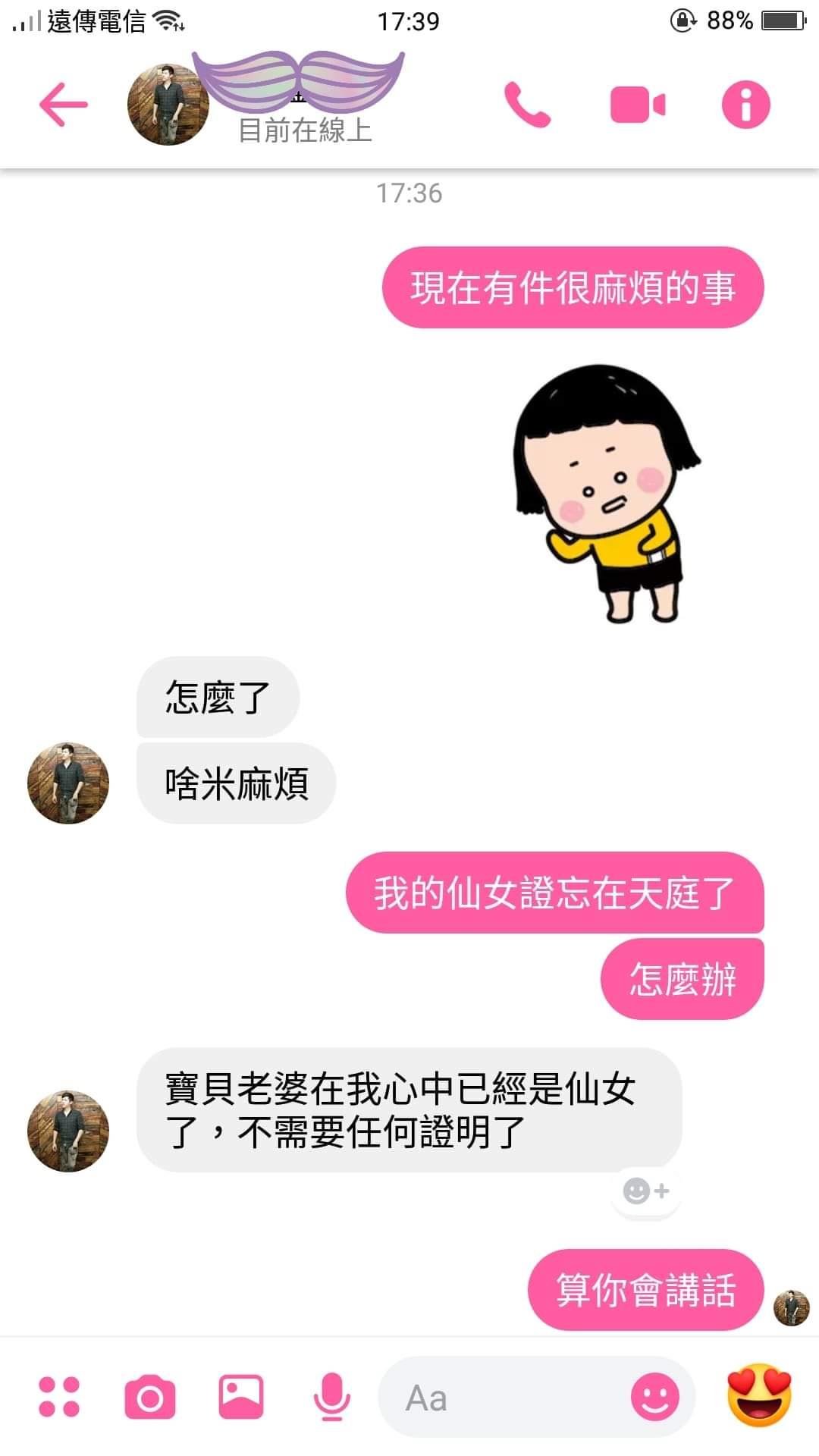Open the emoji and sticker picker

tap(655, 1397)
